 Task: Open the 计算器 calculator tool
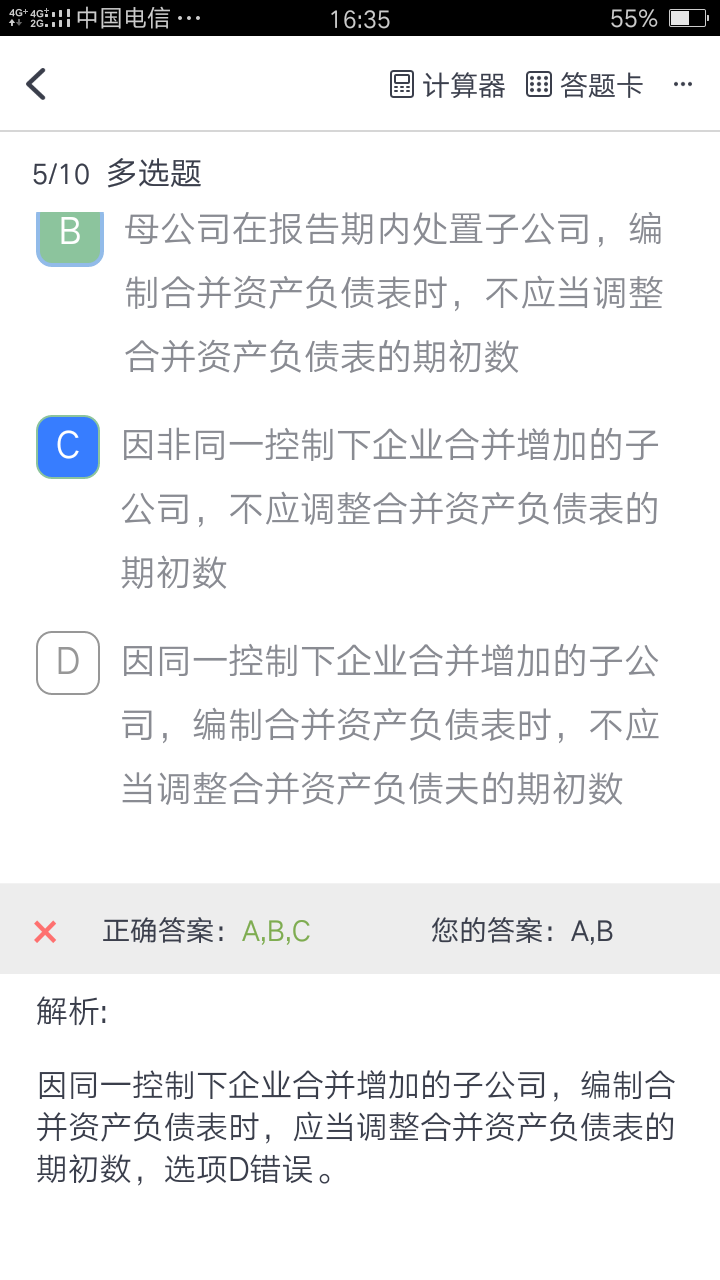(447, 85)
